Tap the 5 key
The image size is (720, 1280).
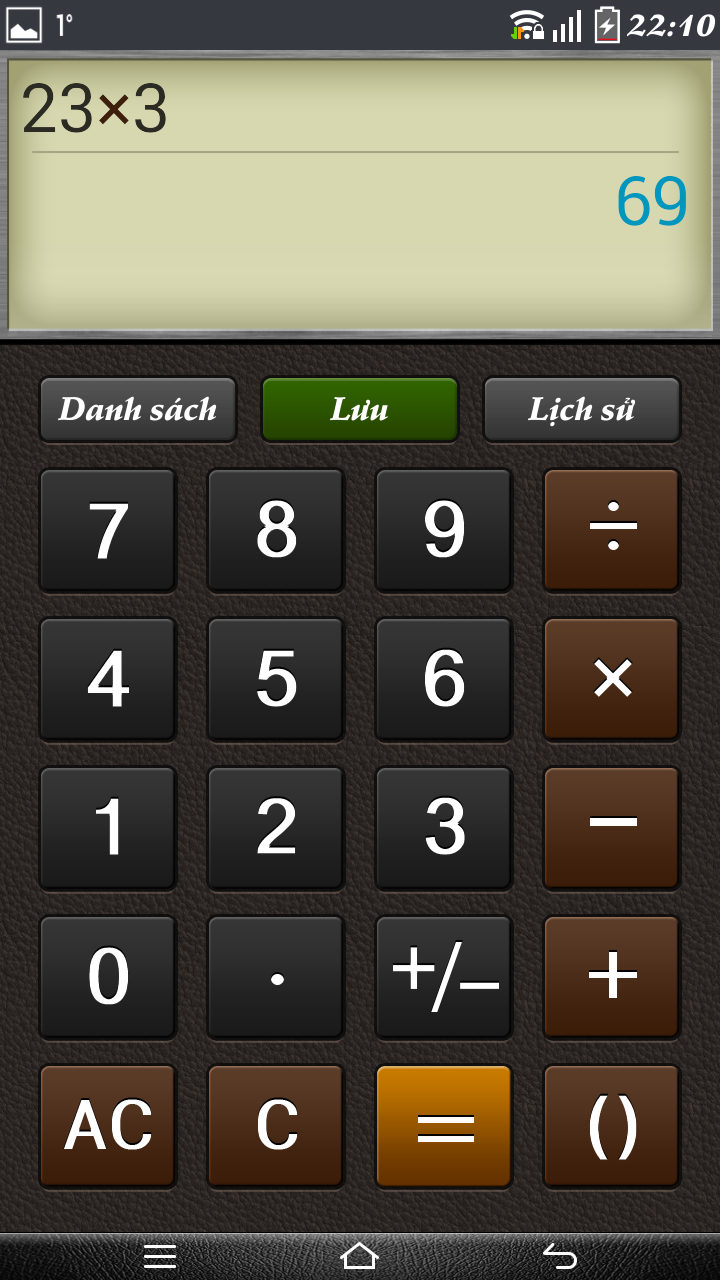(276, 679)
